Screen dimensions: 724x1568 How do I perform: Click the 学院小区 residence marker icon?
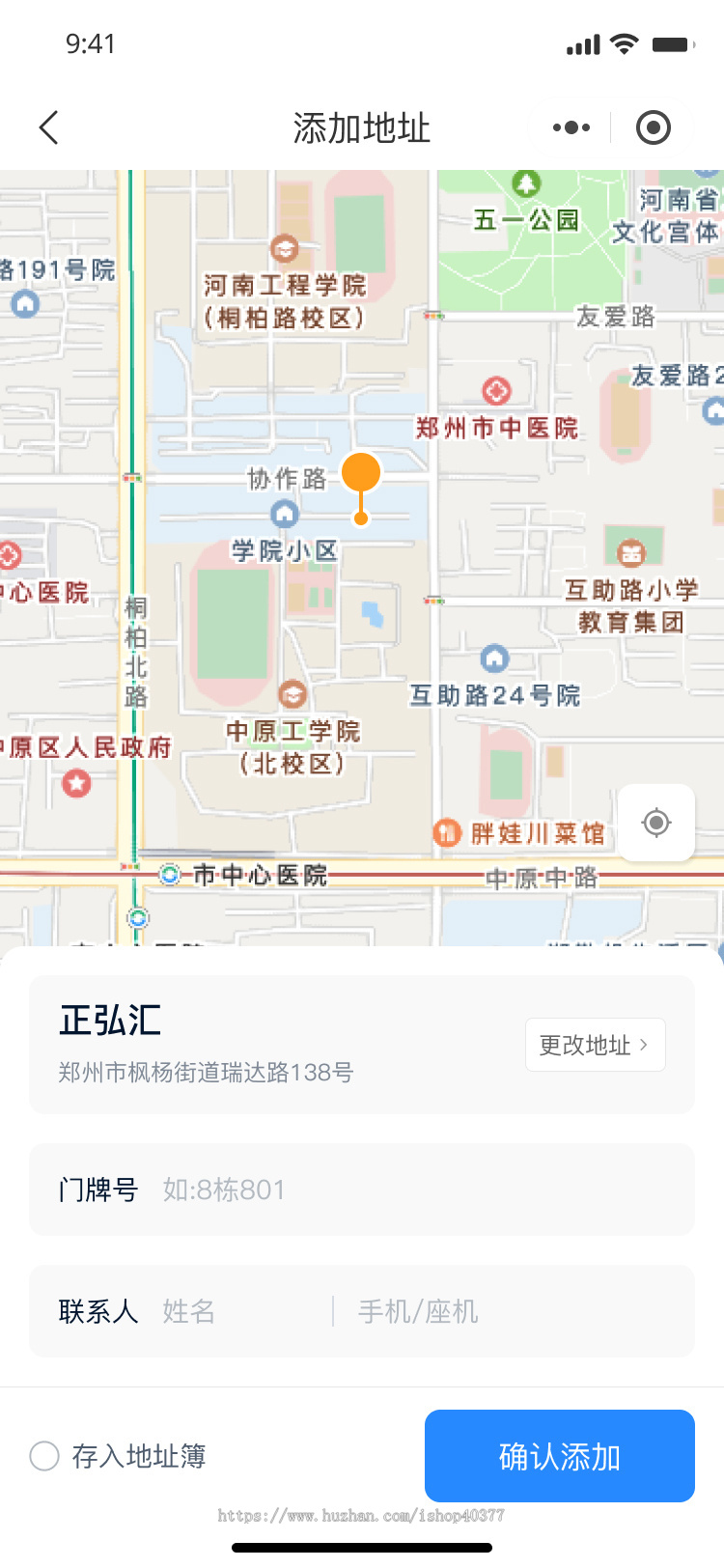point(283,514)
